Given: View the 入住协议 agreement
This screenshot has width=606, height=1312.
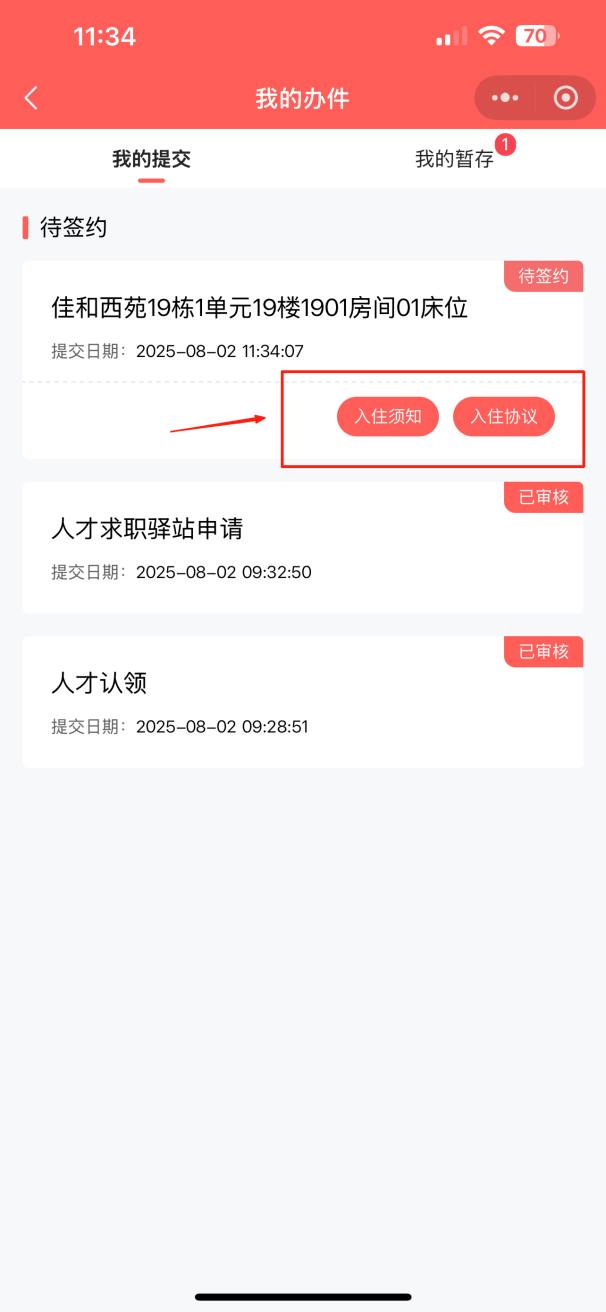Looking at the screenshot, I should [x=504, y=417].
